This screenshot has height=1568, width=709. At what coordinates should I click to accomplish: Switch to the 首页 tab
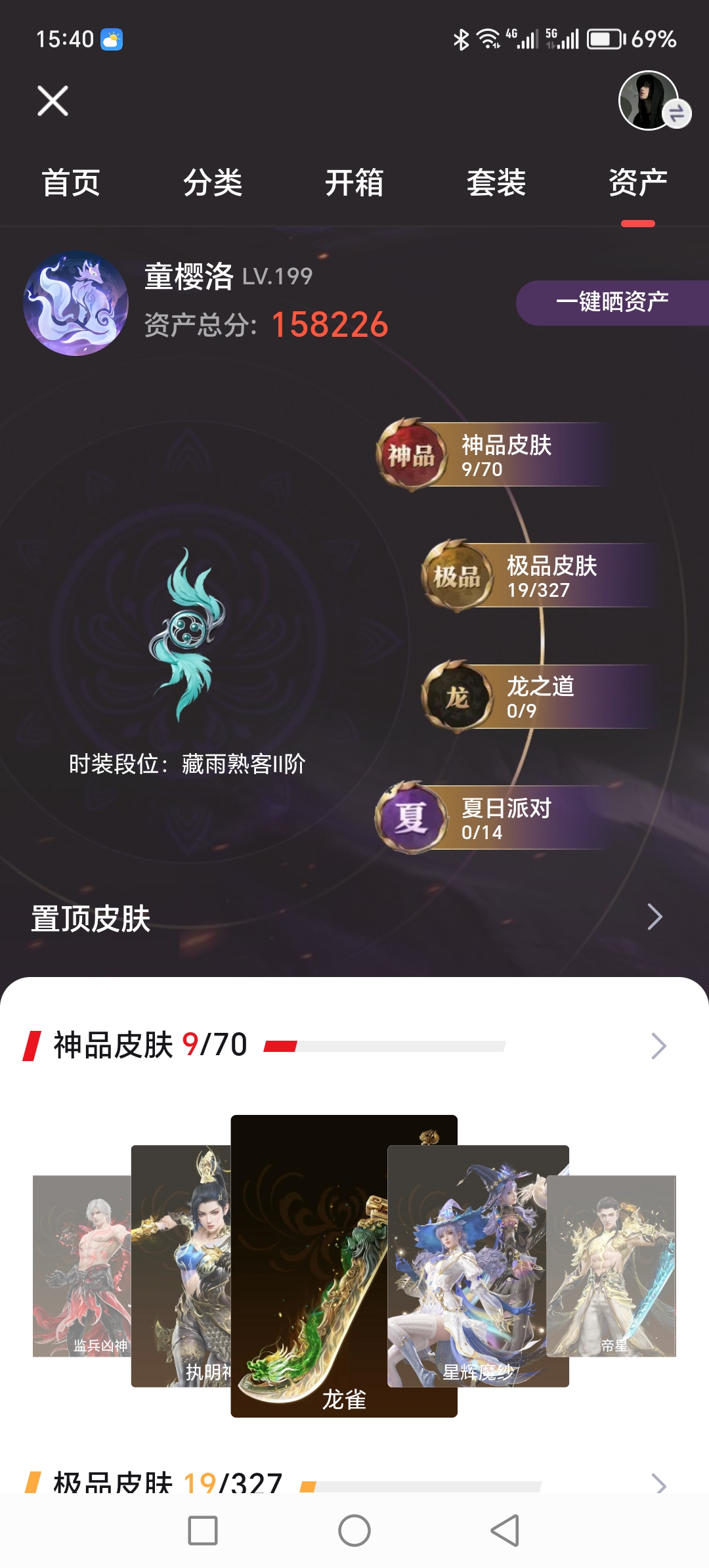[x=71, y=183]
